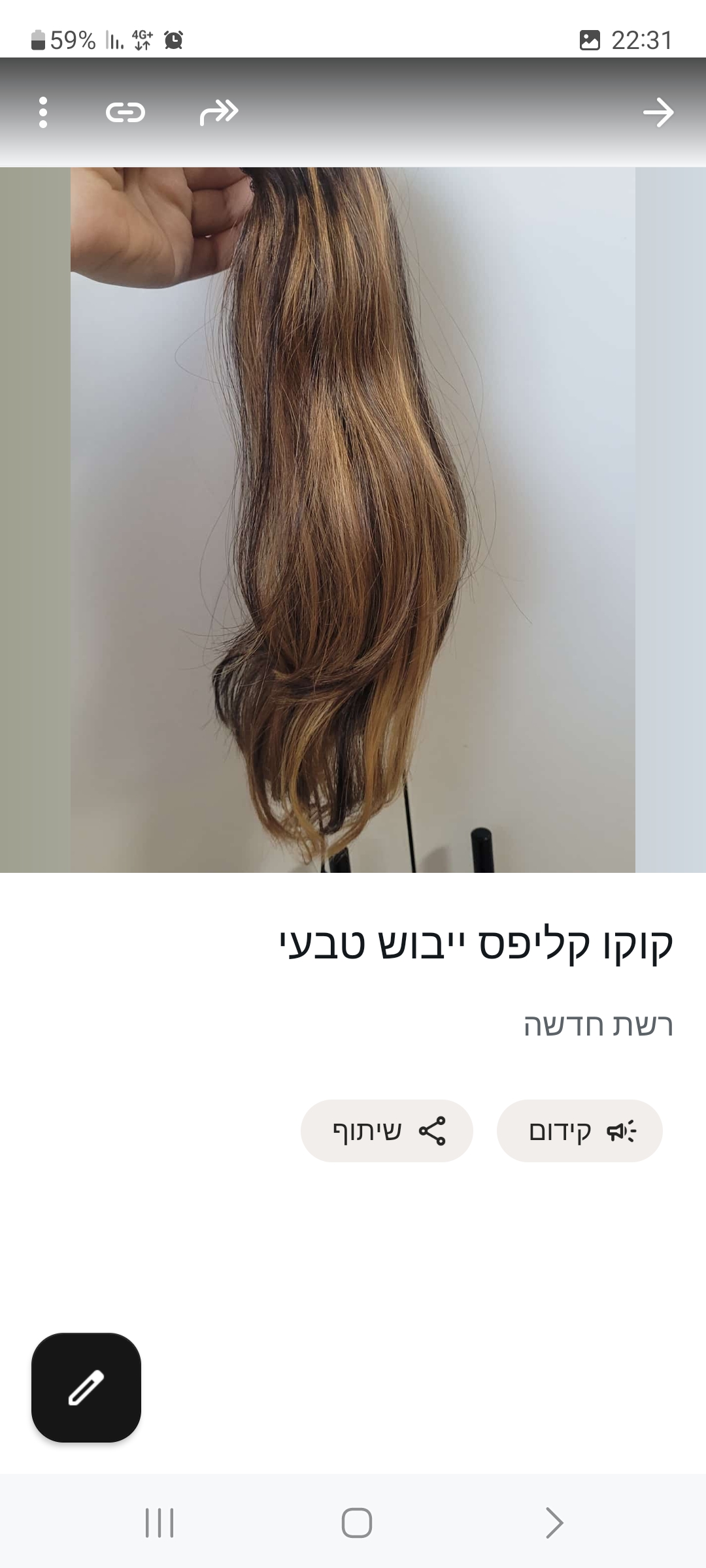706x1568 pixels.
Task: Go to the home screen
Action: 357,1523
